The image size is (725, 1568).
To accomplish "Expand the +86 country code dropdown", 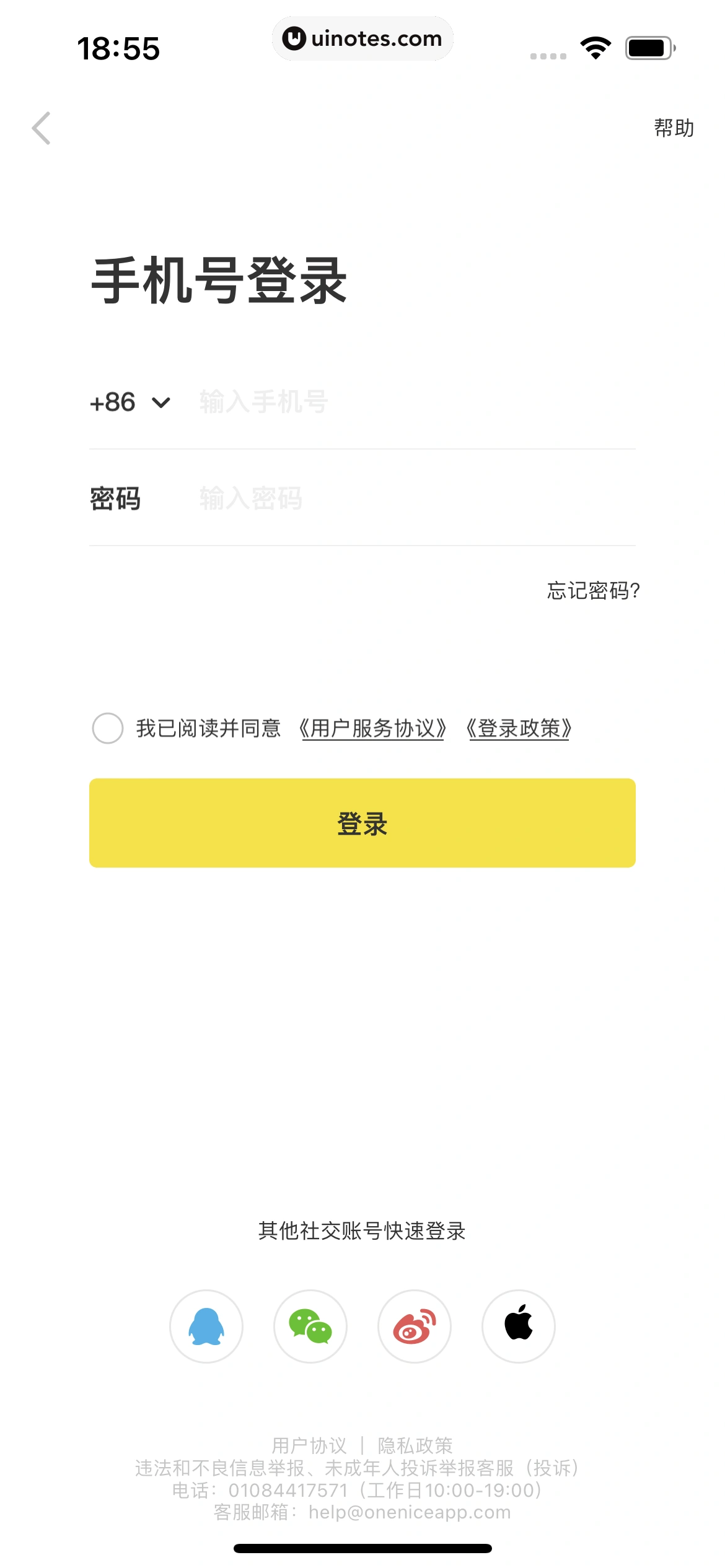I will coord(130,403).
